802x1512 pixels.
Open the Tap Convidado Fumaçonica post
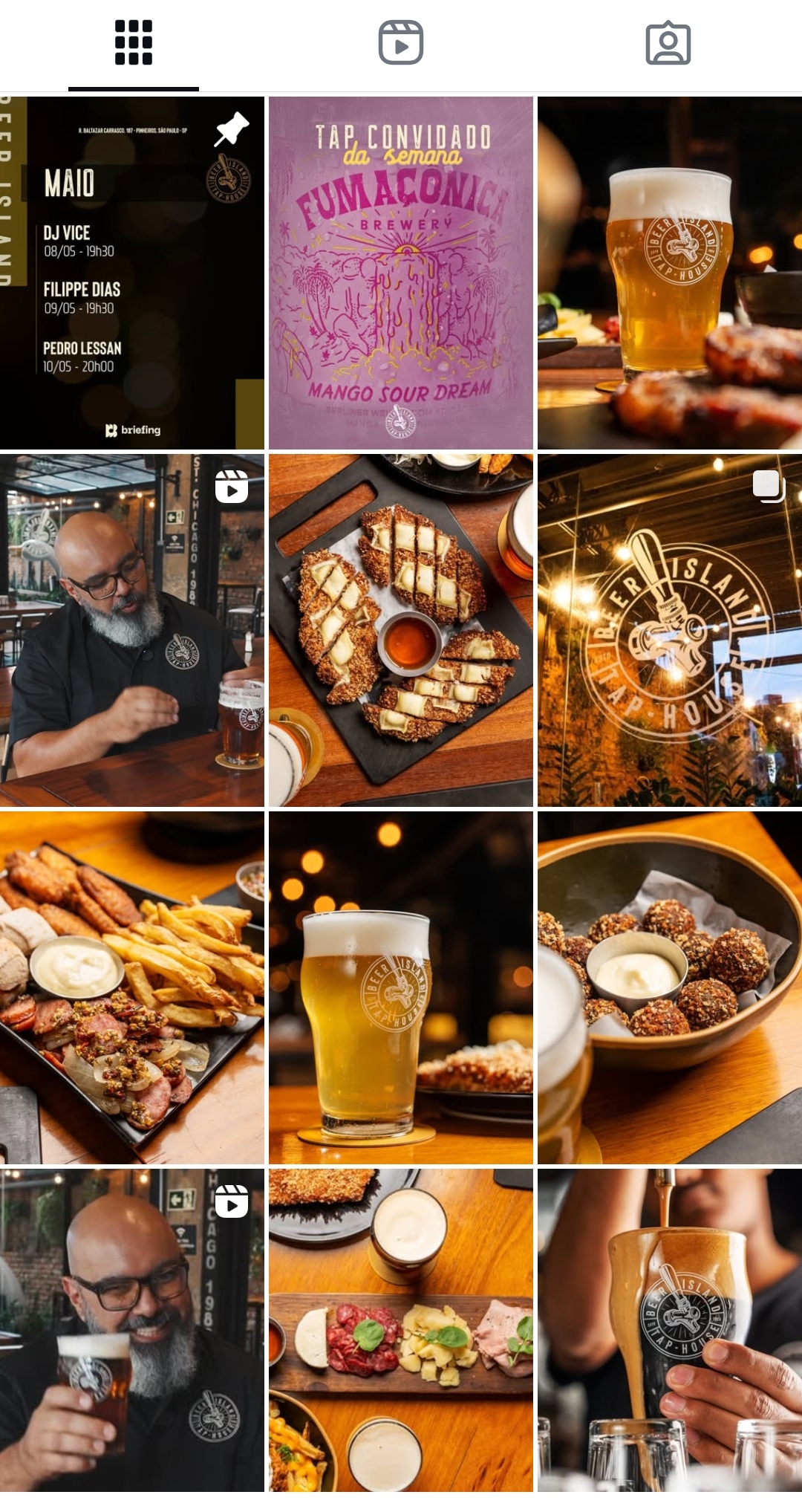[x=401, y=273]
